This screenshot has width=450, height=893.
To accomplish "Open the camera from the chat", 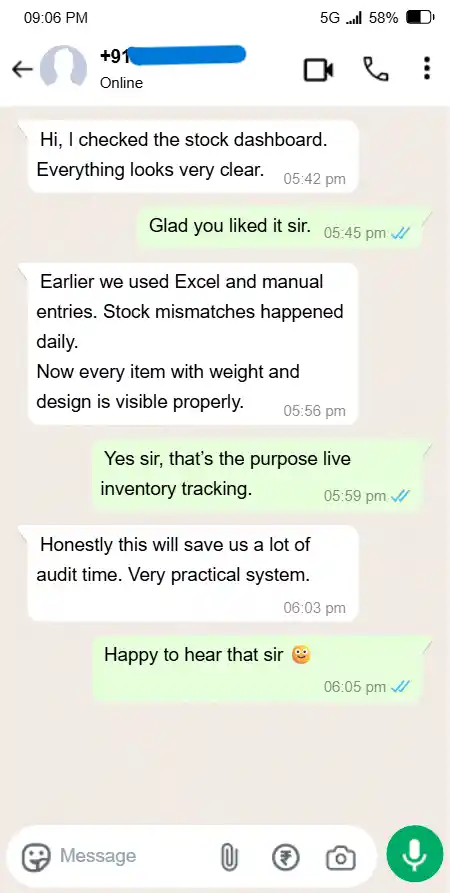I will tap(341, 858).
